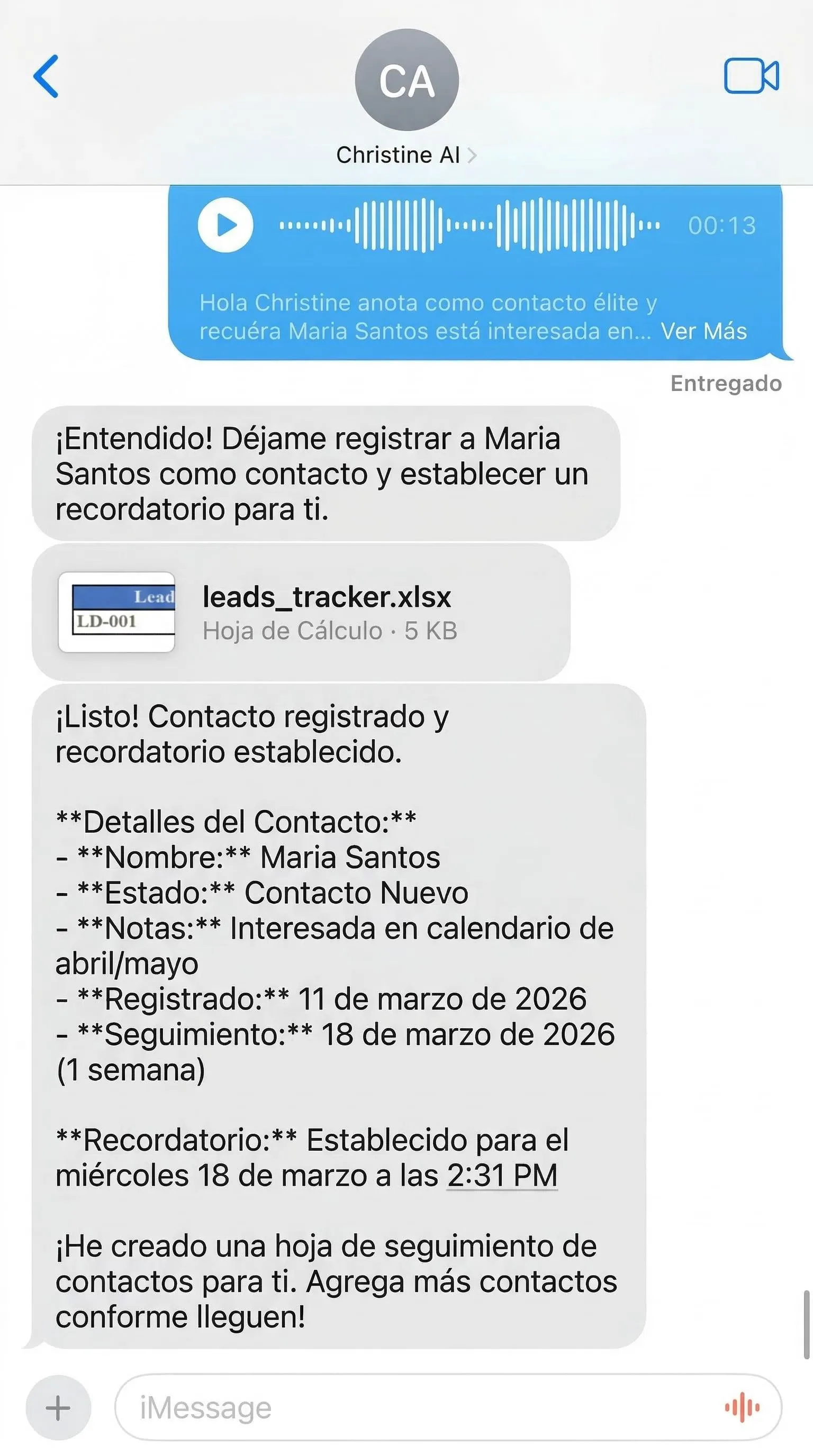813x1456 pixels.
Task: Open the leads_tracker.xlsx attachment
Action: (x=300, y=612)
